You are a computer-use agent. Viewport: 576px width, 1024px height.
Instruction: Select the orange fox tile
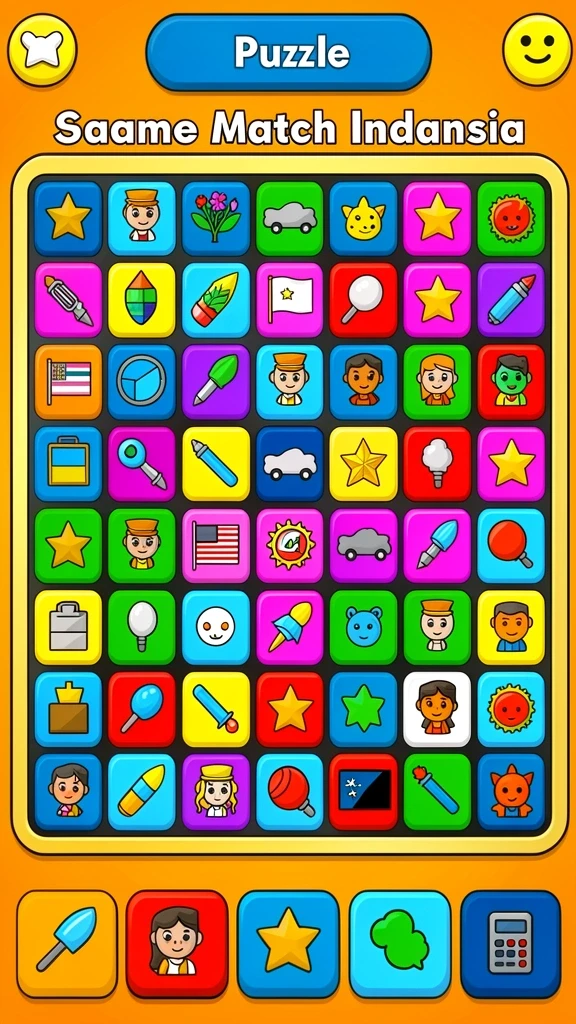(x=511, y=791)
